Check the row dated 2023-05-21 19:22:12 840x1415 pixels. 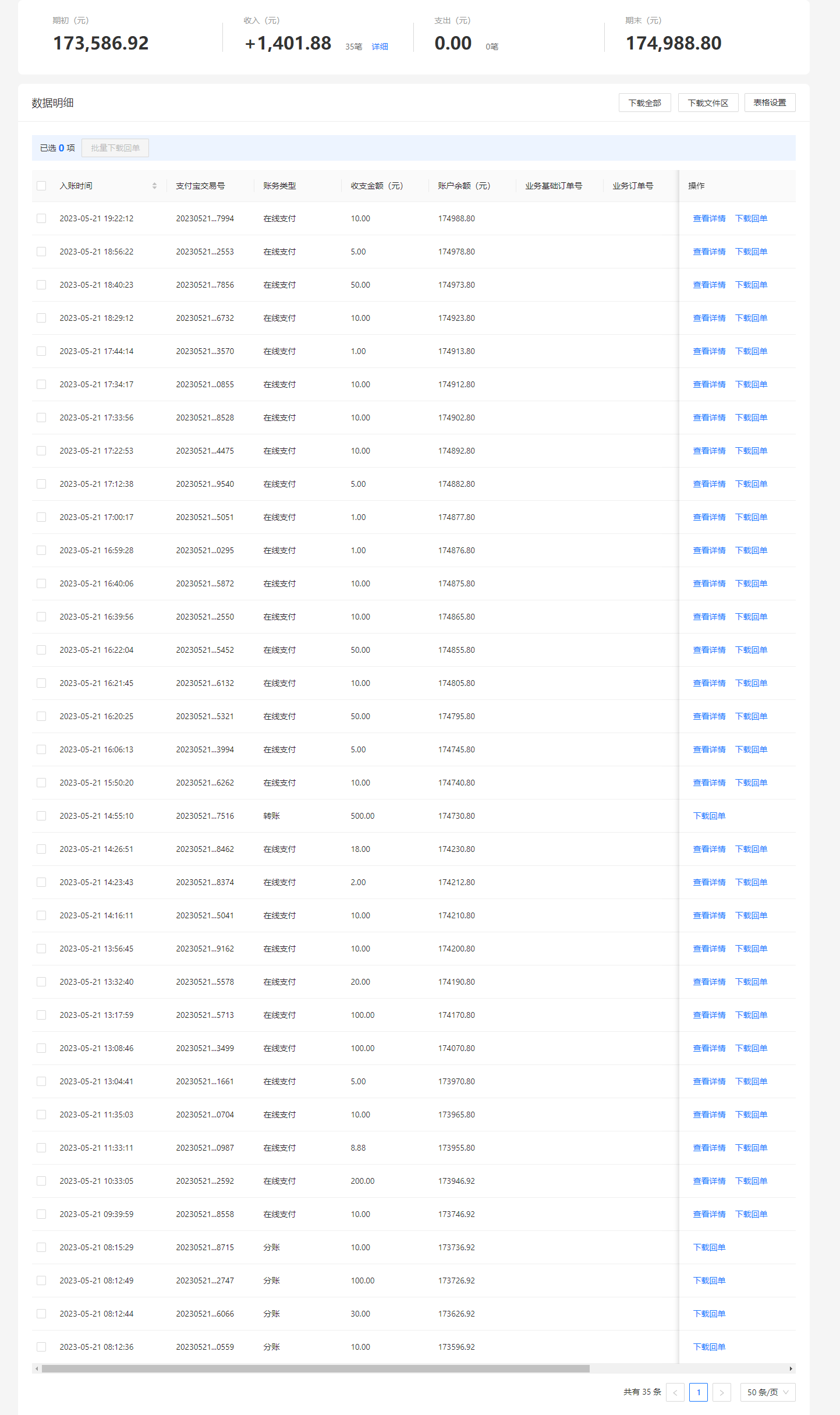click(x=41, y=218)
